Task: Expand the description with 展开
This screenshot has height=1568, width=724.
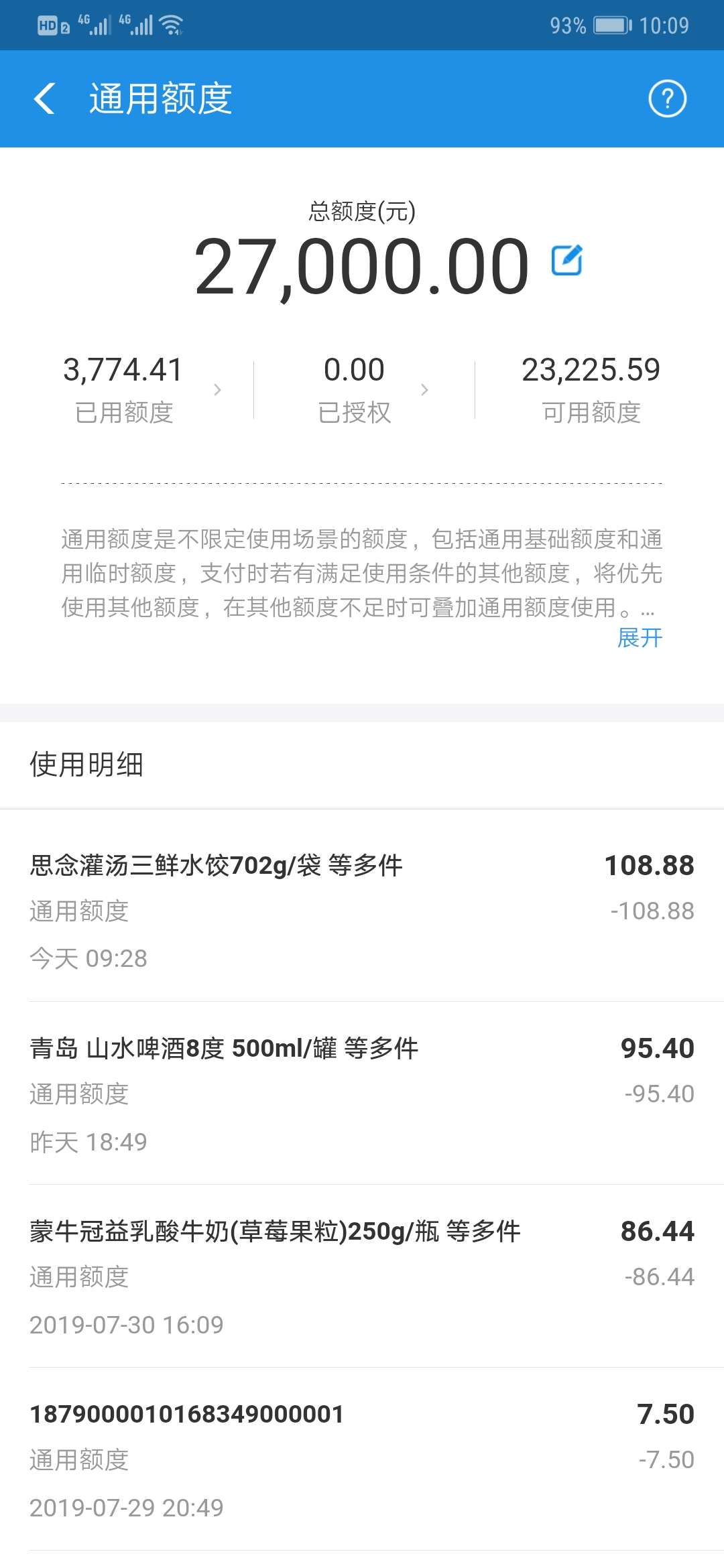Action: click(x=640, y=637)
